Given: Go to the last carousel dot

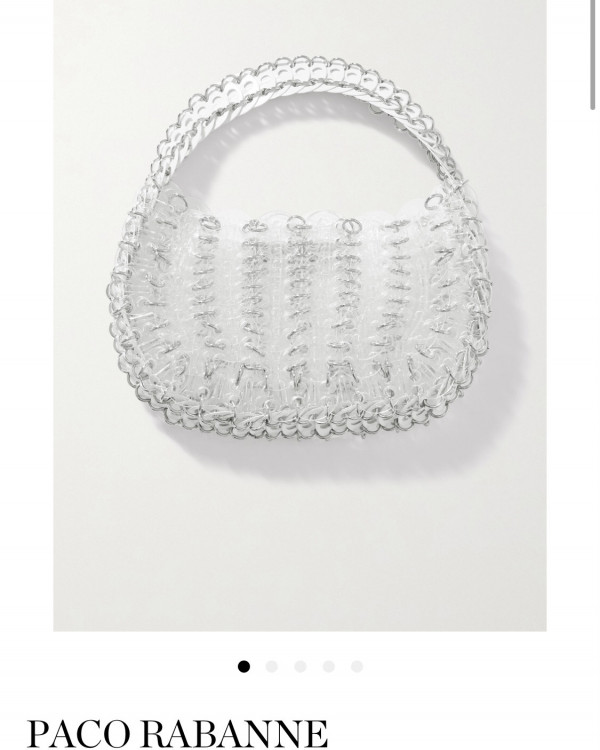Looking at the screenshot, I should click(357, 666).
